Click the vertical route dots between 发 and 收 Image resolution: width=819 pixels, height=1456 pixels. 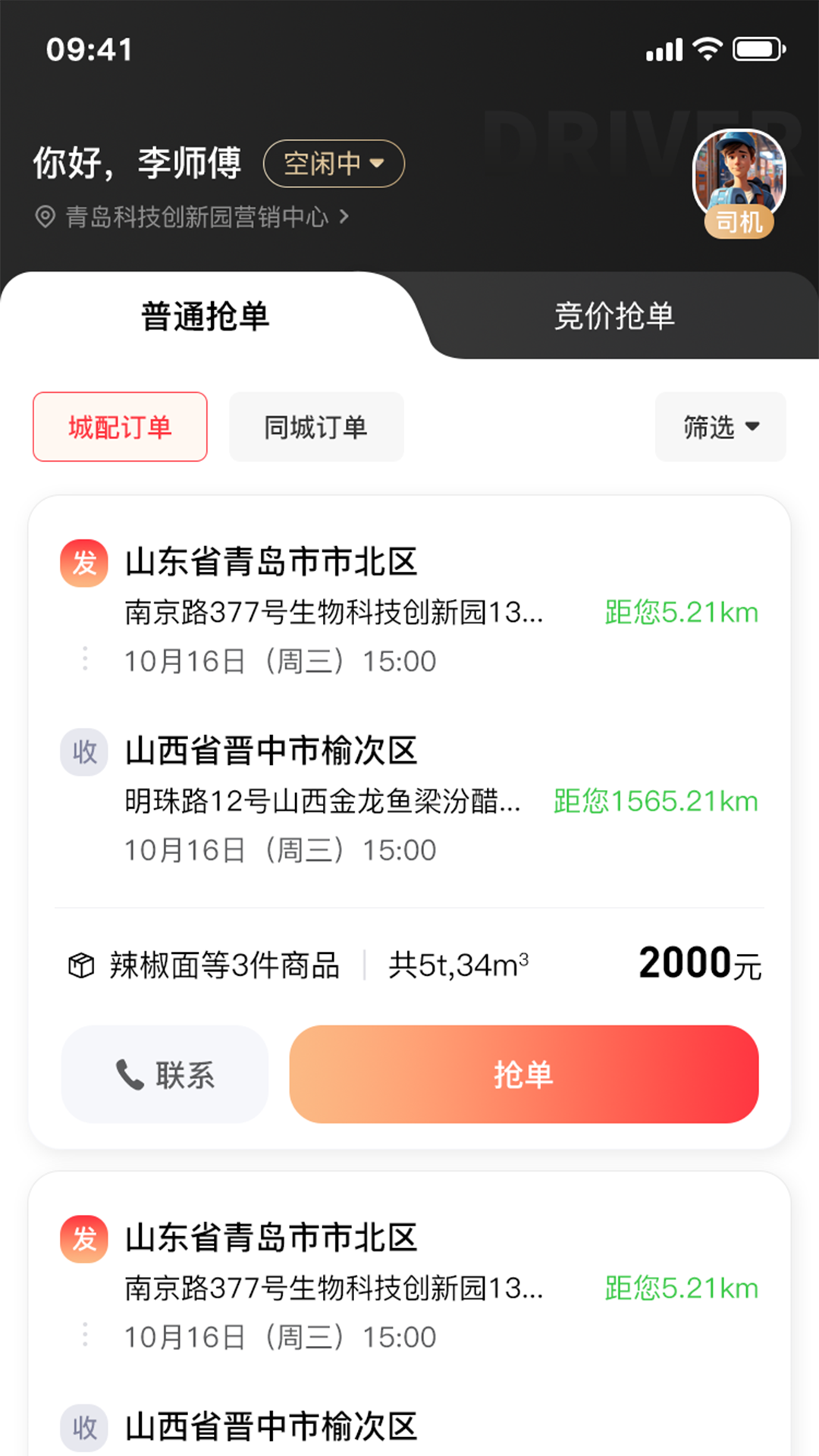click(x=84, y=658)
